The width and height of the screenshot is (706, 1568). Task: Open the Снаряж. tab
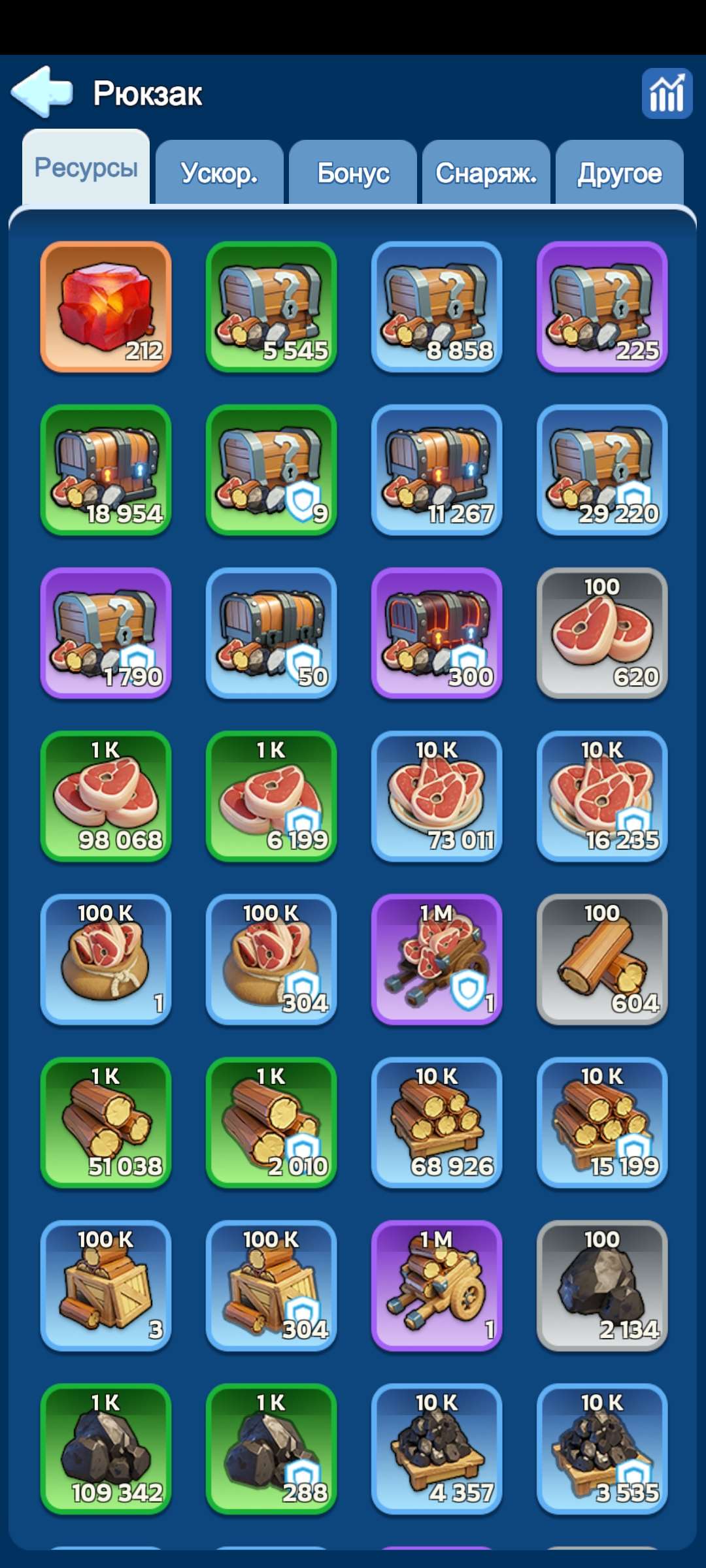point(486,173)
